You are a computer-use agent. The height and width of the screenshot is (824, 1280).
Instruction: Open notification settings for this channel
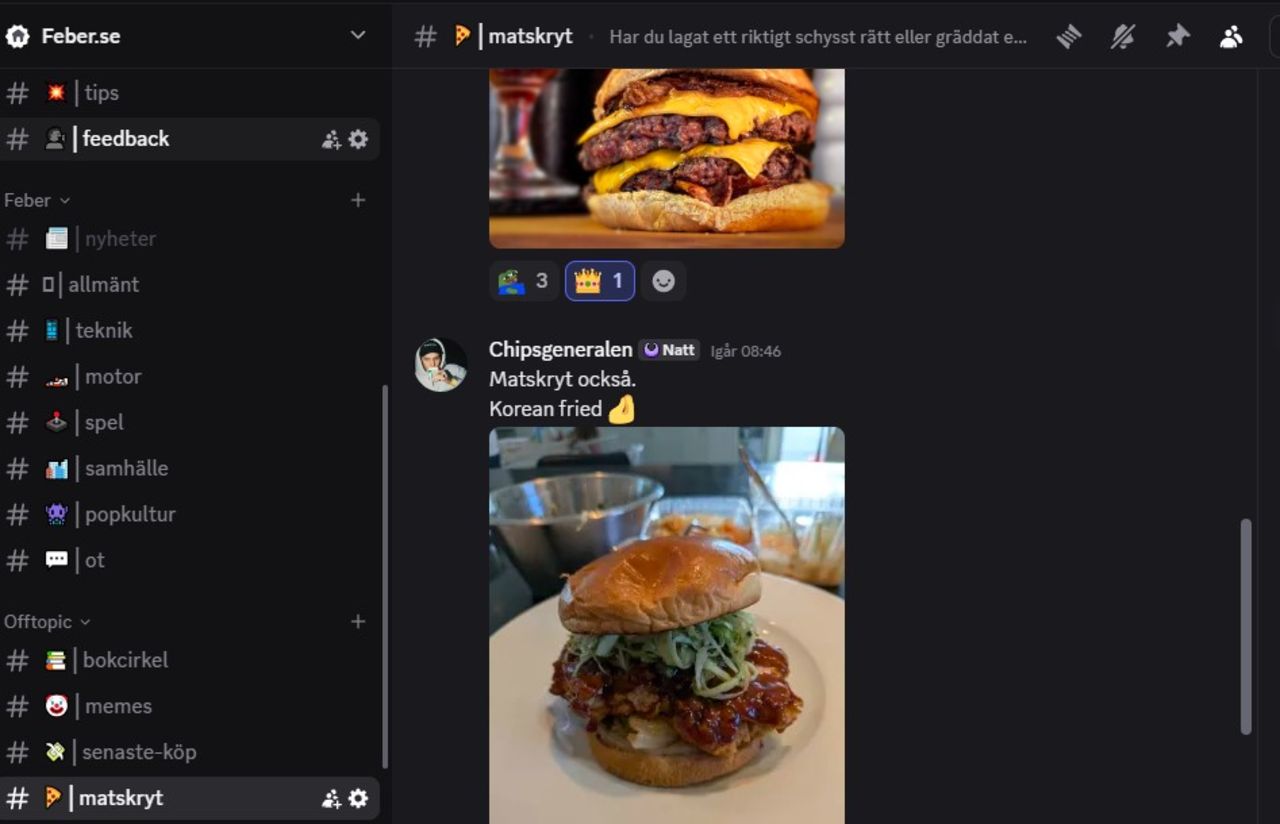[1123, 37]
